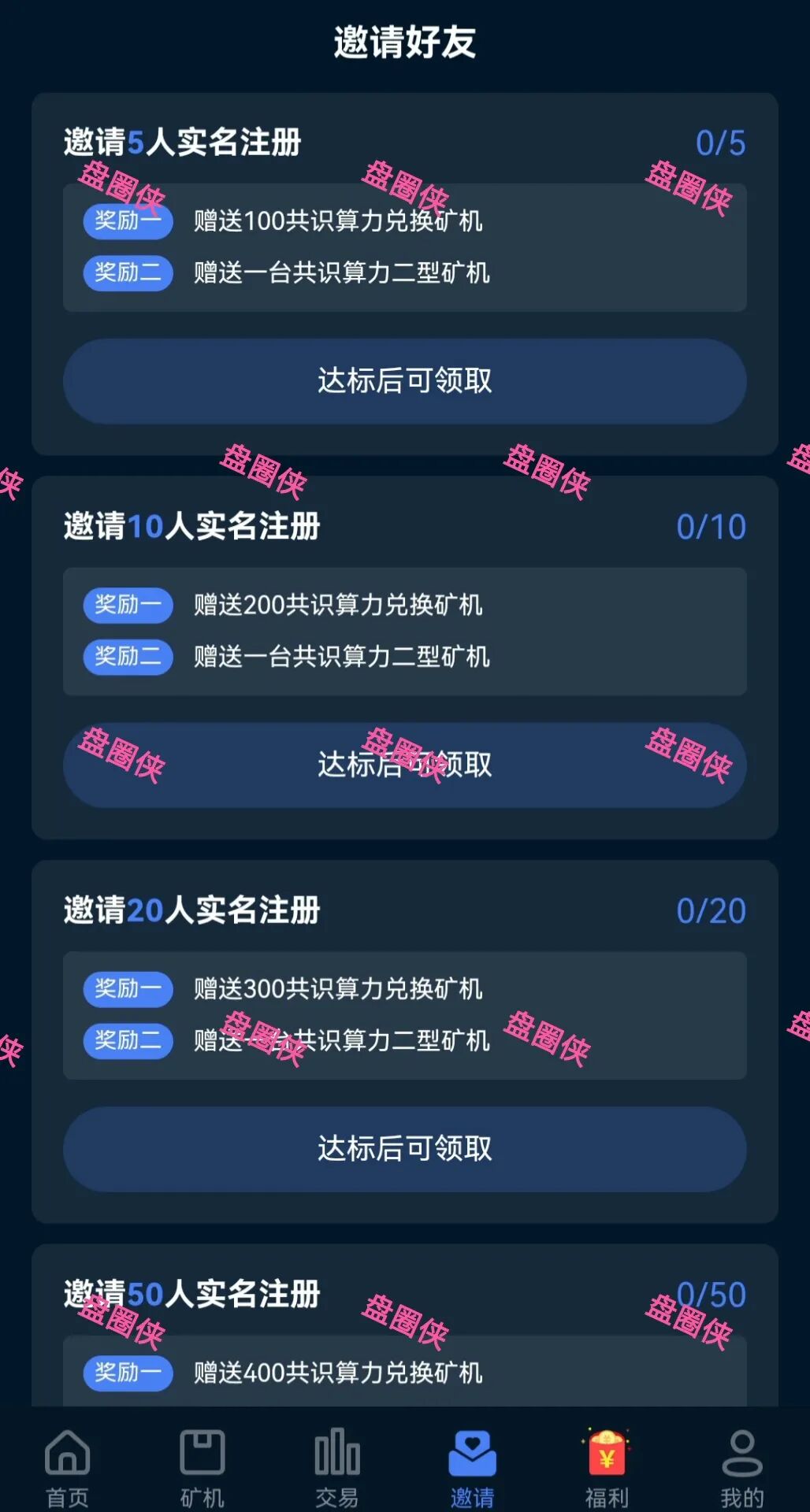This screenshot has width=810, height=1512.
Task: Click the 邀请好友 page title
Action: click(404, 43)
